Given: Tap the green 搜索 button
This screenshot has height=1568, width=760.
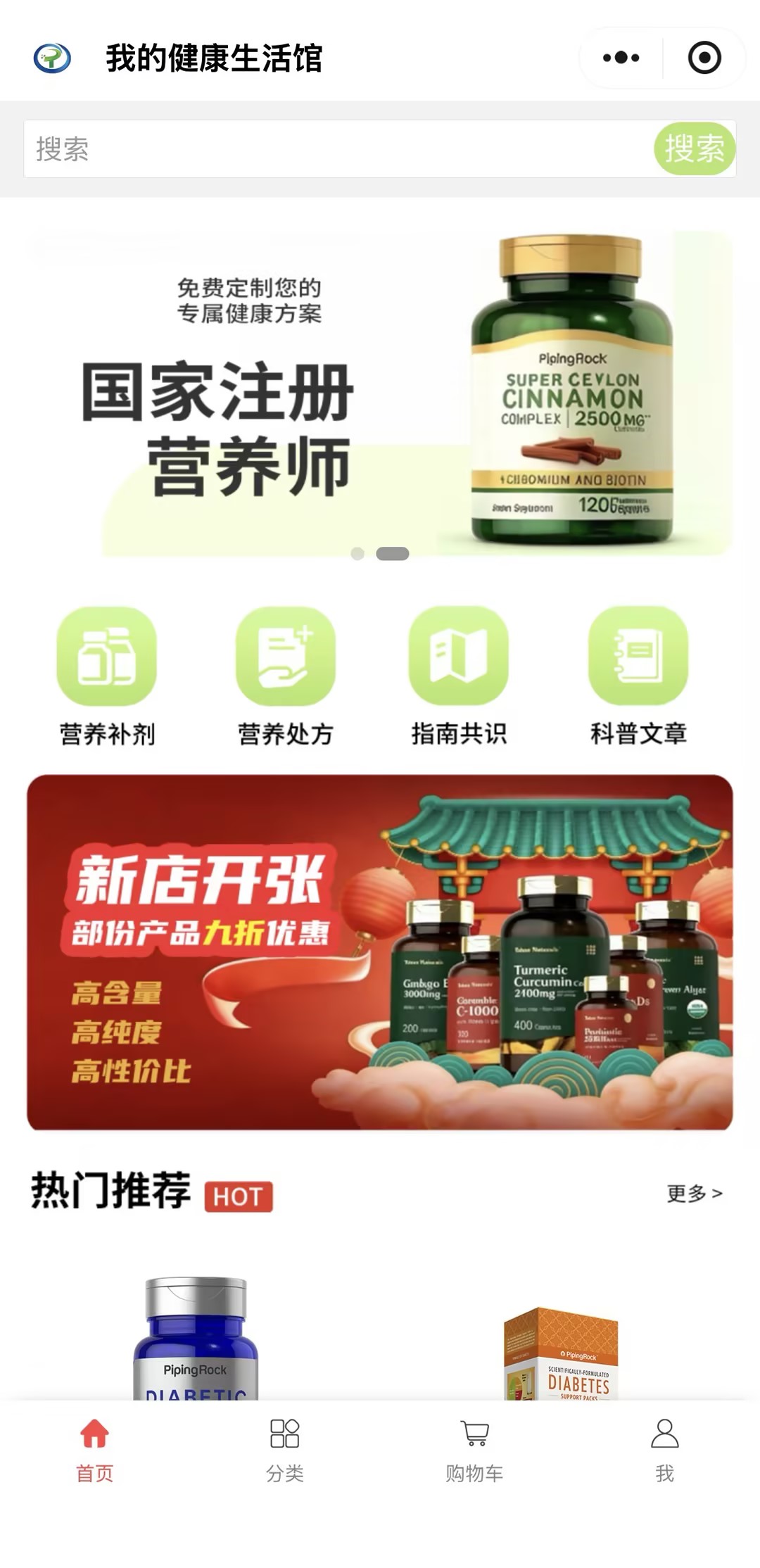Looking at the screenshot, I should (695, 148).
